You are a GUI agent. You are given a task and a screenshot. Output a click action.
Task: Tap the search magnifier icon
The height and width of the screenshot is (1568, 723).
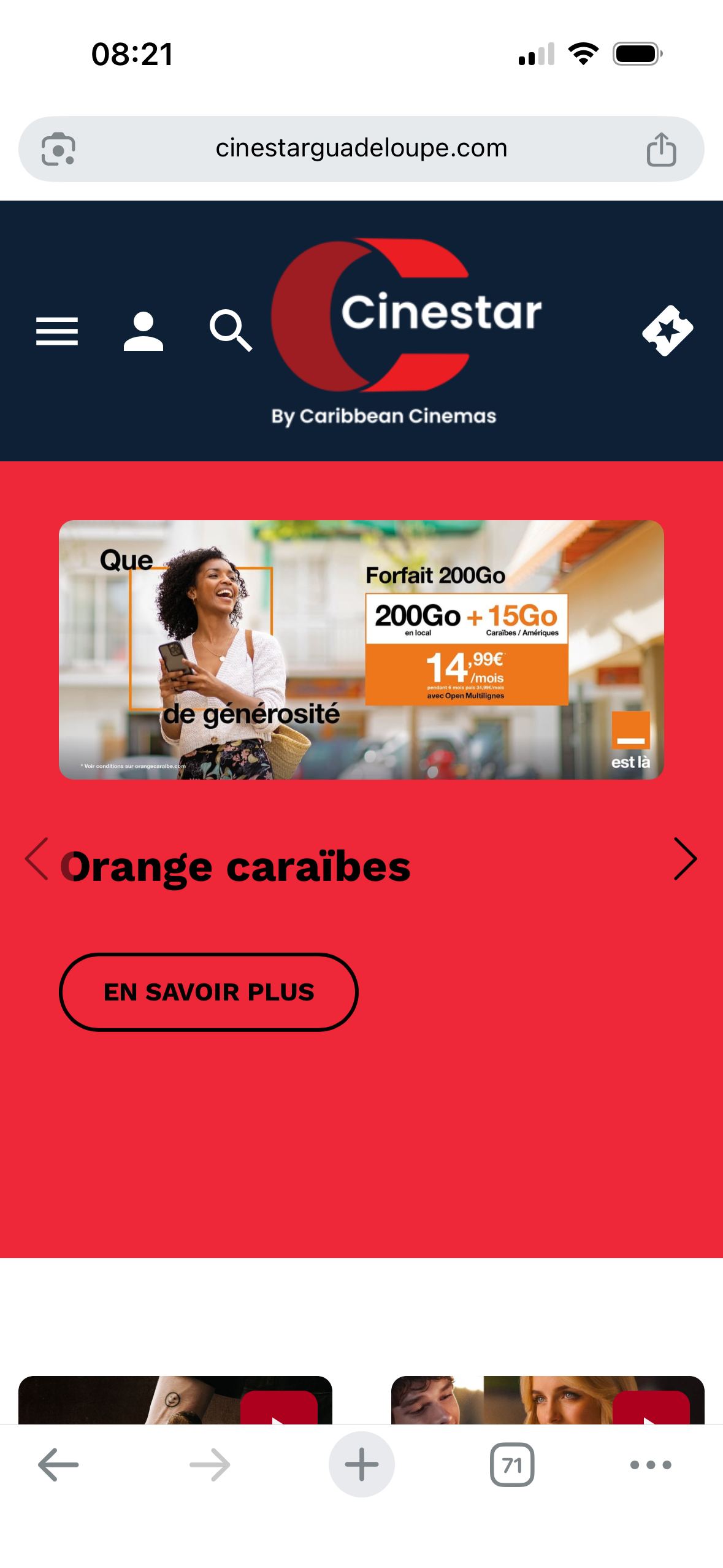[230, 331]
